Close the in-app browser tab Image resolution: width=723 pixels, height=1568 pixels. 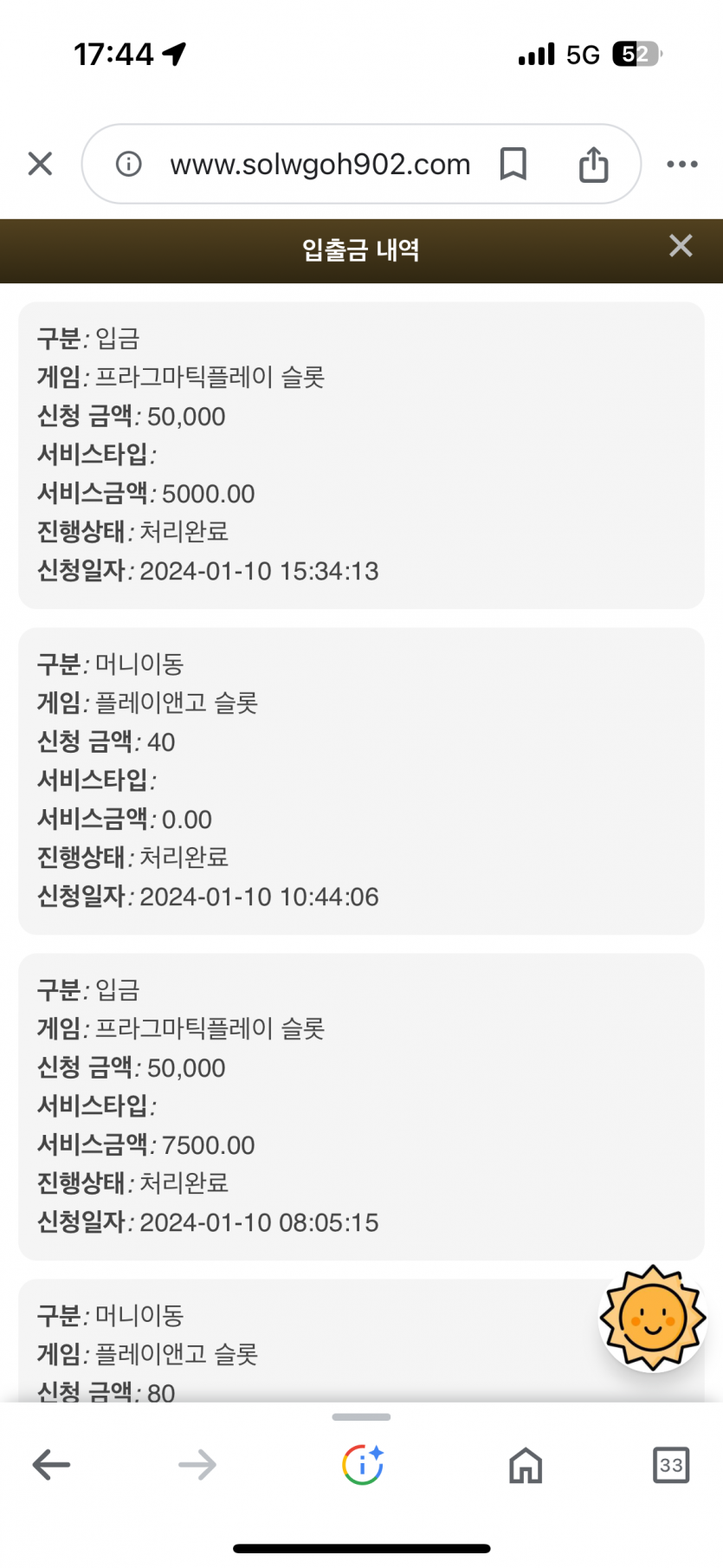coord(40,164)
